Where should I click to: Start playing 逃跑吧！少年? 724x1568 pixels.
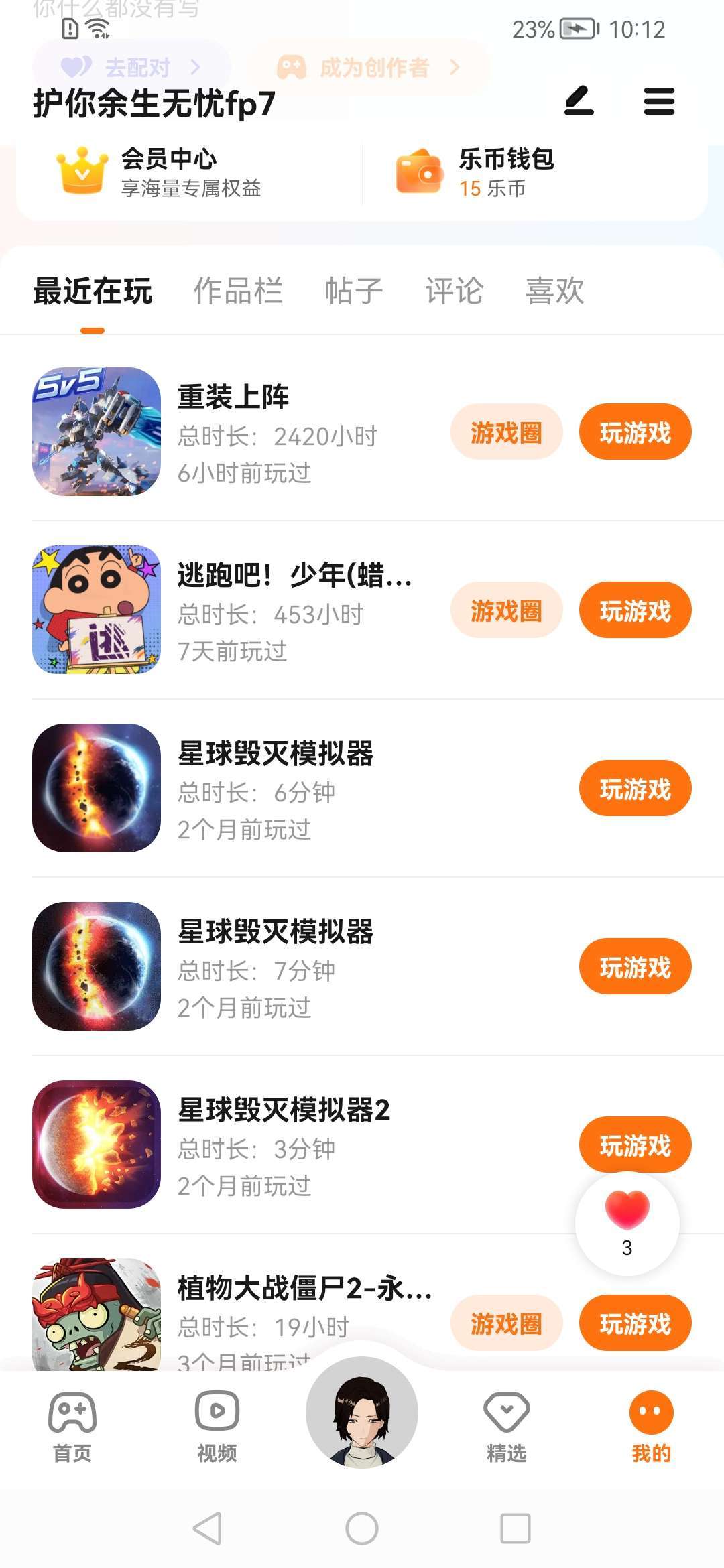coord(635,610)
